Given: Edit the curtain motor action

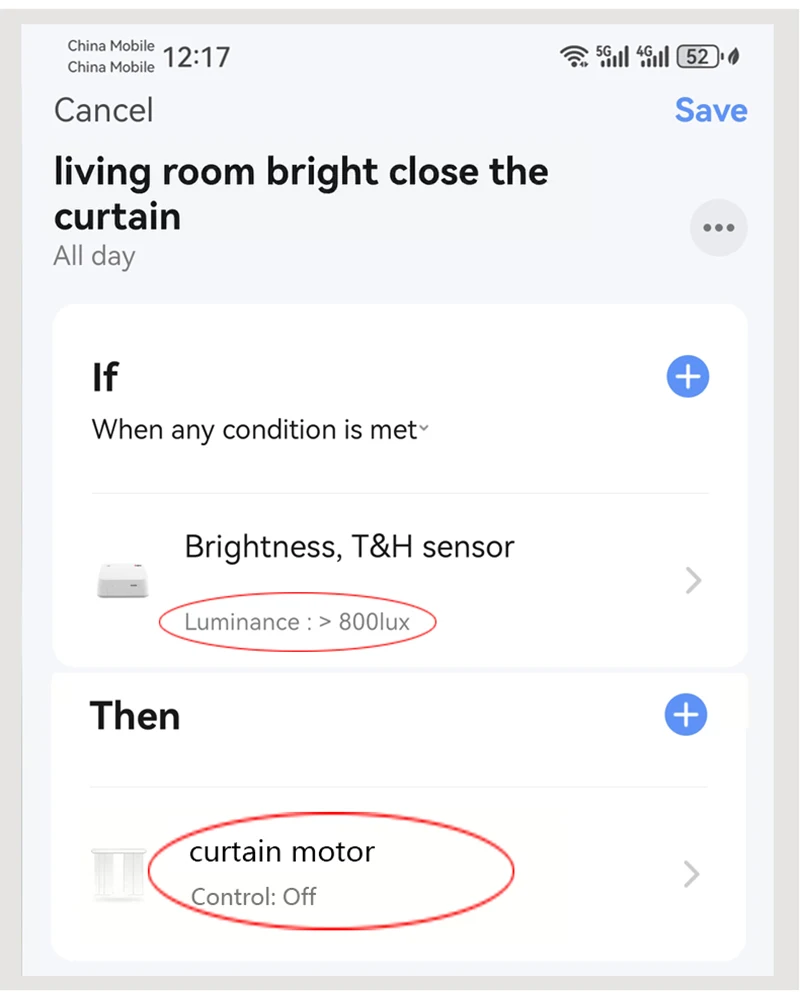Looking at the screenshot, I should (398, 873).
